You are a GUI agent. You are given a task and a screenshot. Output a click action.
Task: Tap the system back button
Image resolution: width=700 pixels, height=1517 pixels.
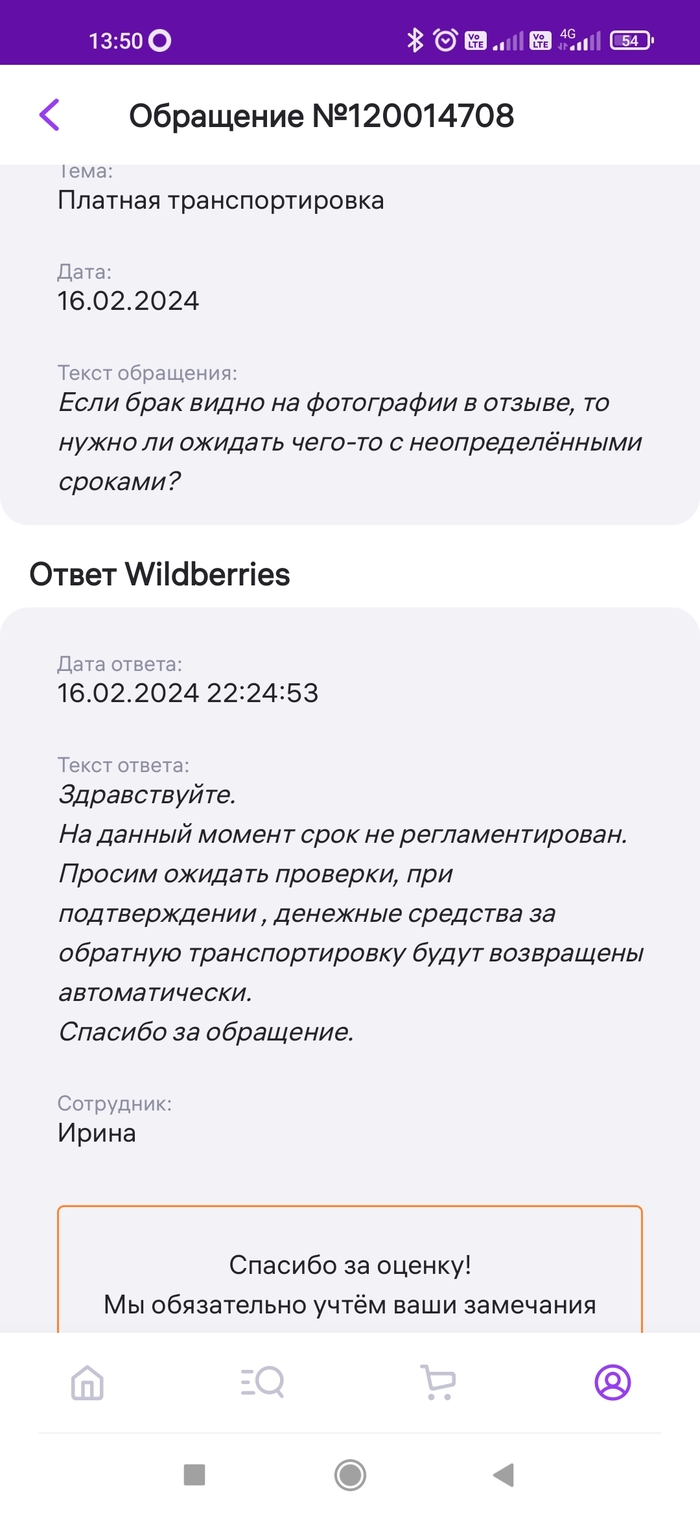(504, 1474)
